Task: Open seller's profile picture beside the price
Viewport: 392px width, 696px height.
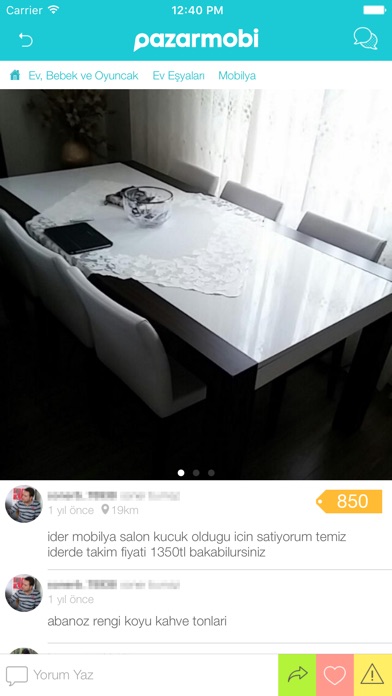Action: pos(24,504)
